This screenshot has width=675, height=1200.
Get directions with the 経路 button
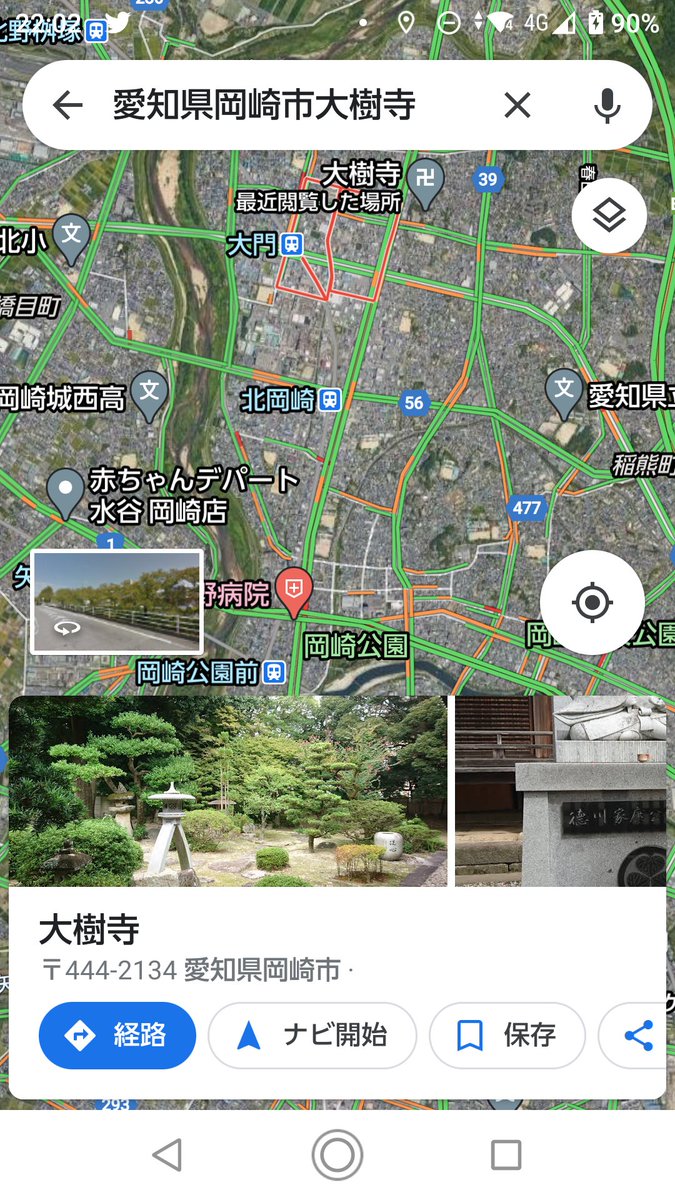[x=117, y=1035]
